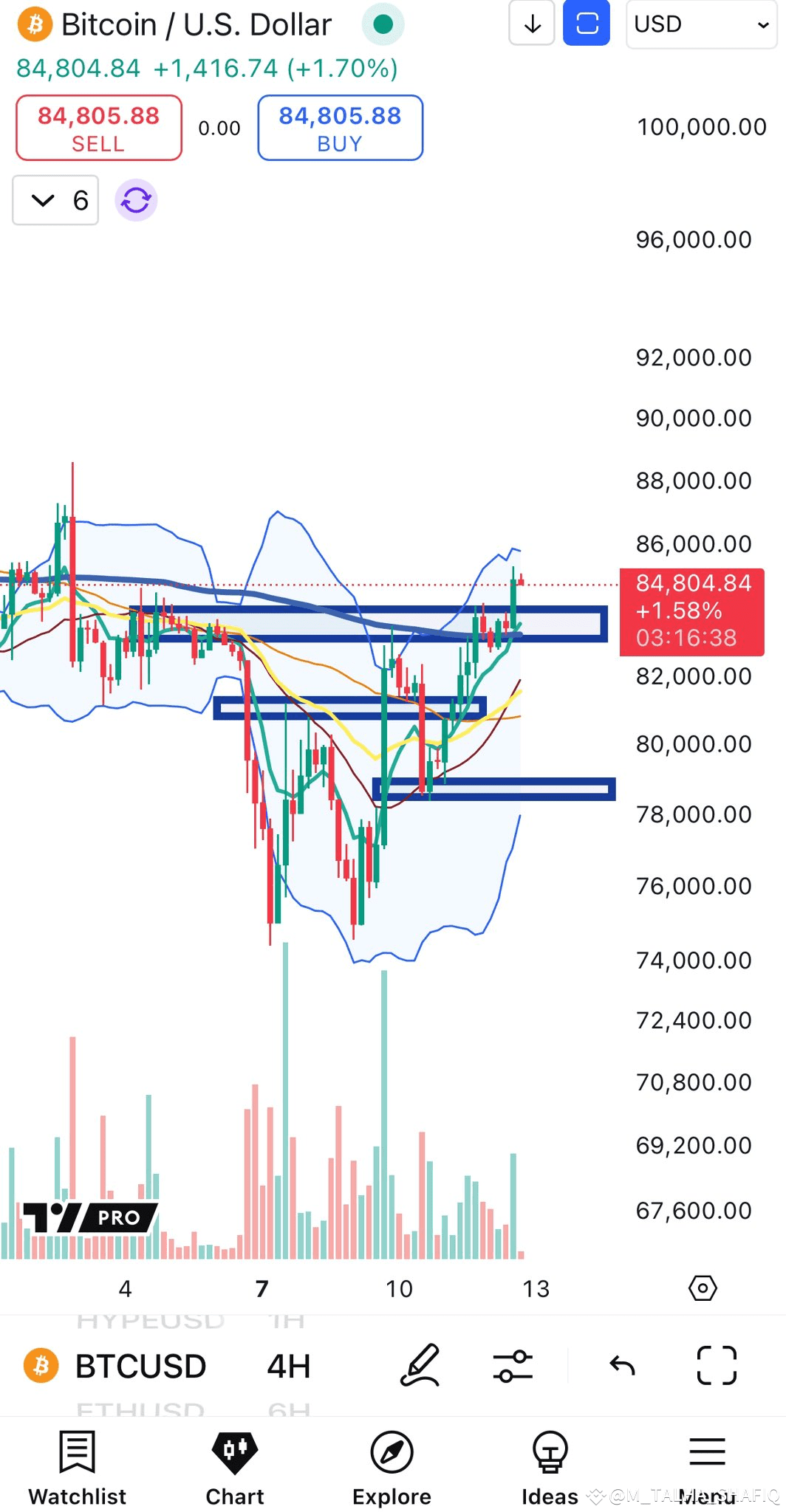Open the Ideas tab
Screen dimensions: 786x1512
(x=550, y=1467)
